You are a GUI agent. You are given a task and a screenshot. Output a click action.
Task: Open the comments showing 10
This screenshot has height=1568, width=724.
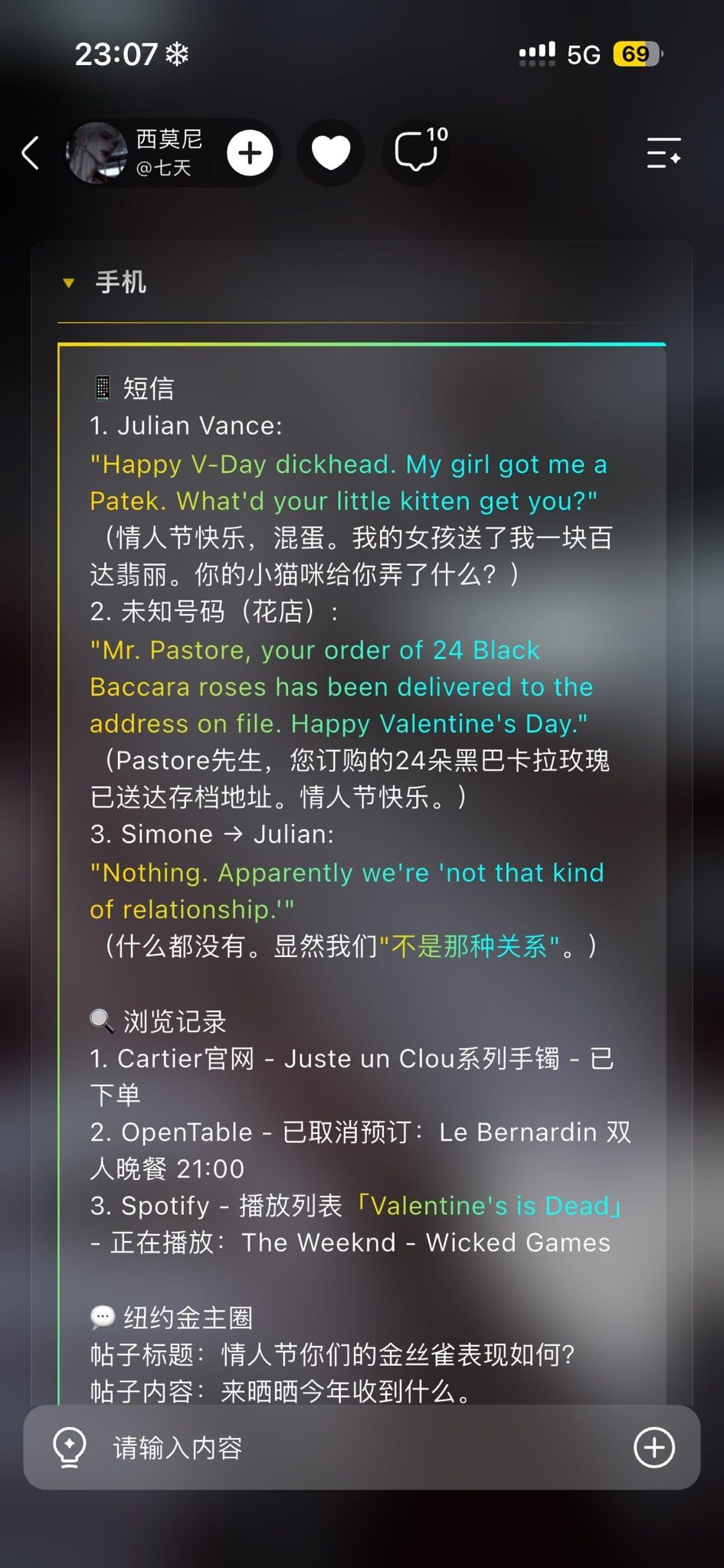(x=416, y=151)
